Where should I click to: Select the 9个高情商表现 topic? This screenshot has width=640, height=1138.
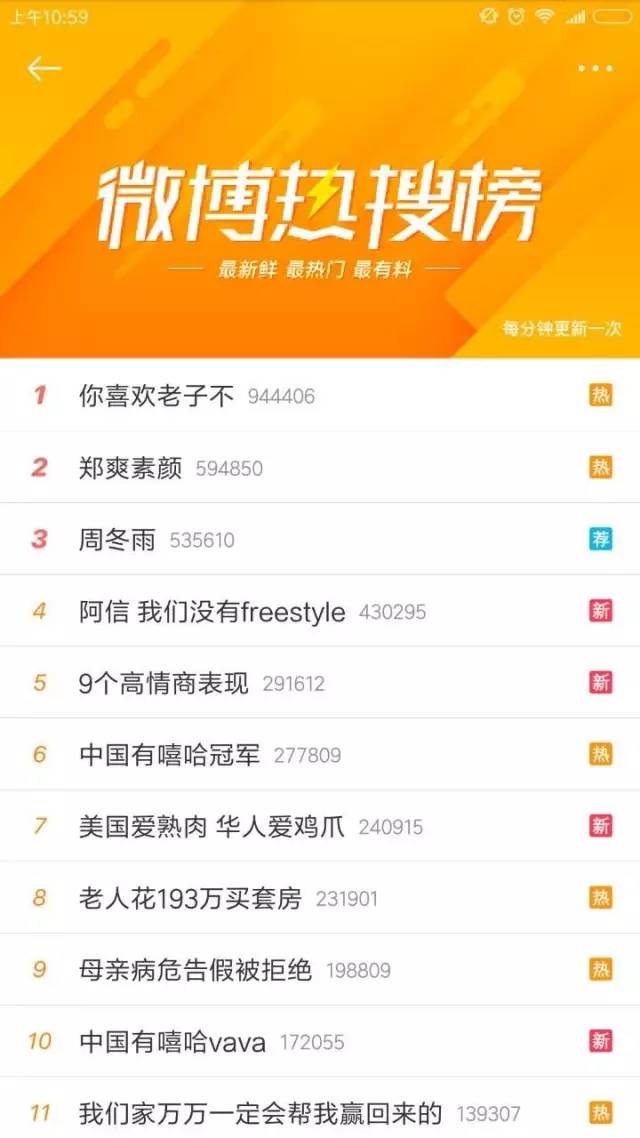[164, 684]
